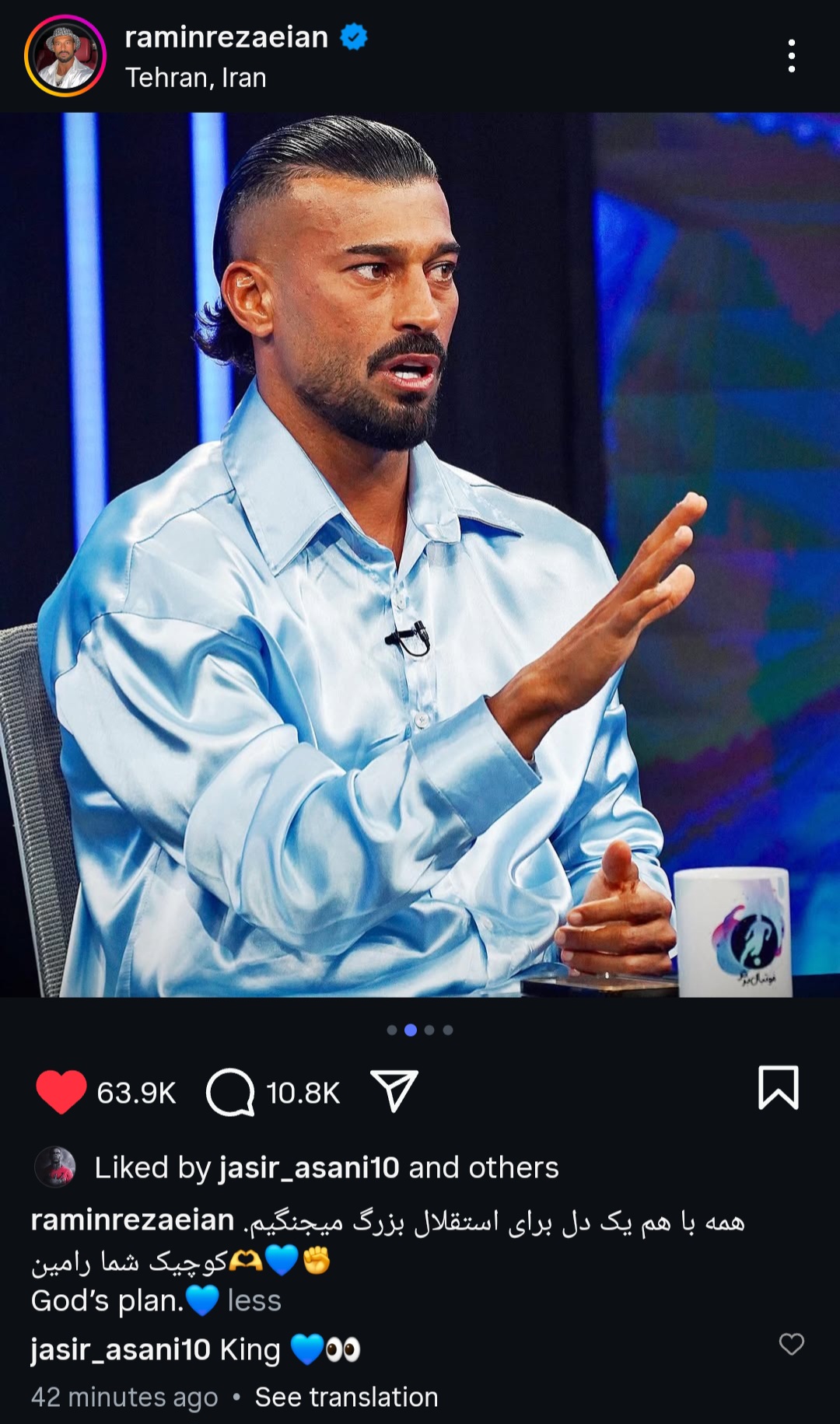Image resolution: width=840 pixels, height=1424 pixels.
Task: Share this post via the paper plane
Action: (x=394, y=1090)
